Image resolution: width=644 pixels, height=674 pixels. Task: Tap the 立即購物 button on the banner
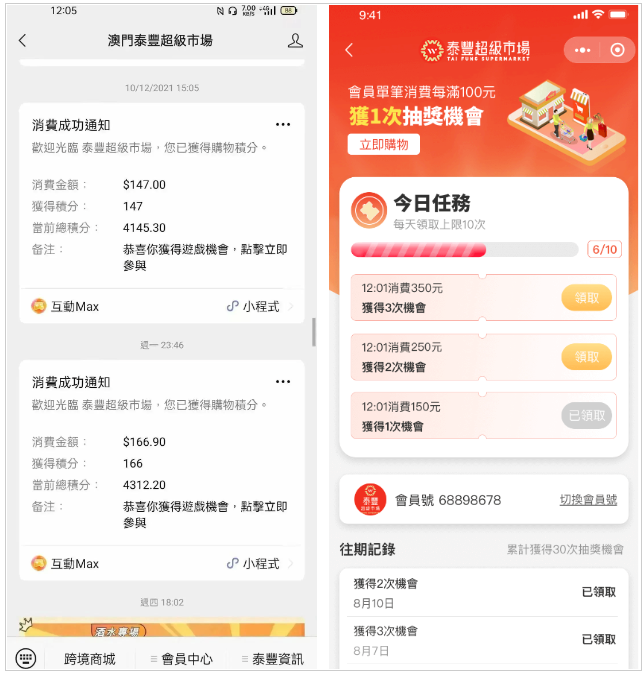pyautogui.click(x=384, y=145)
